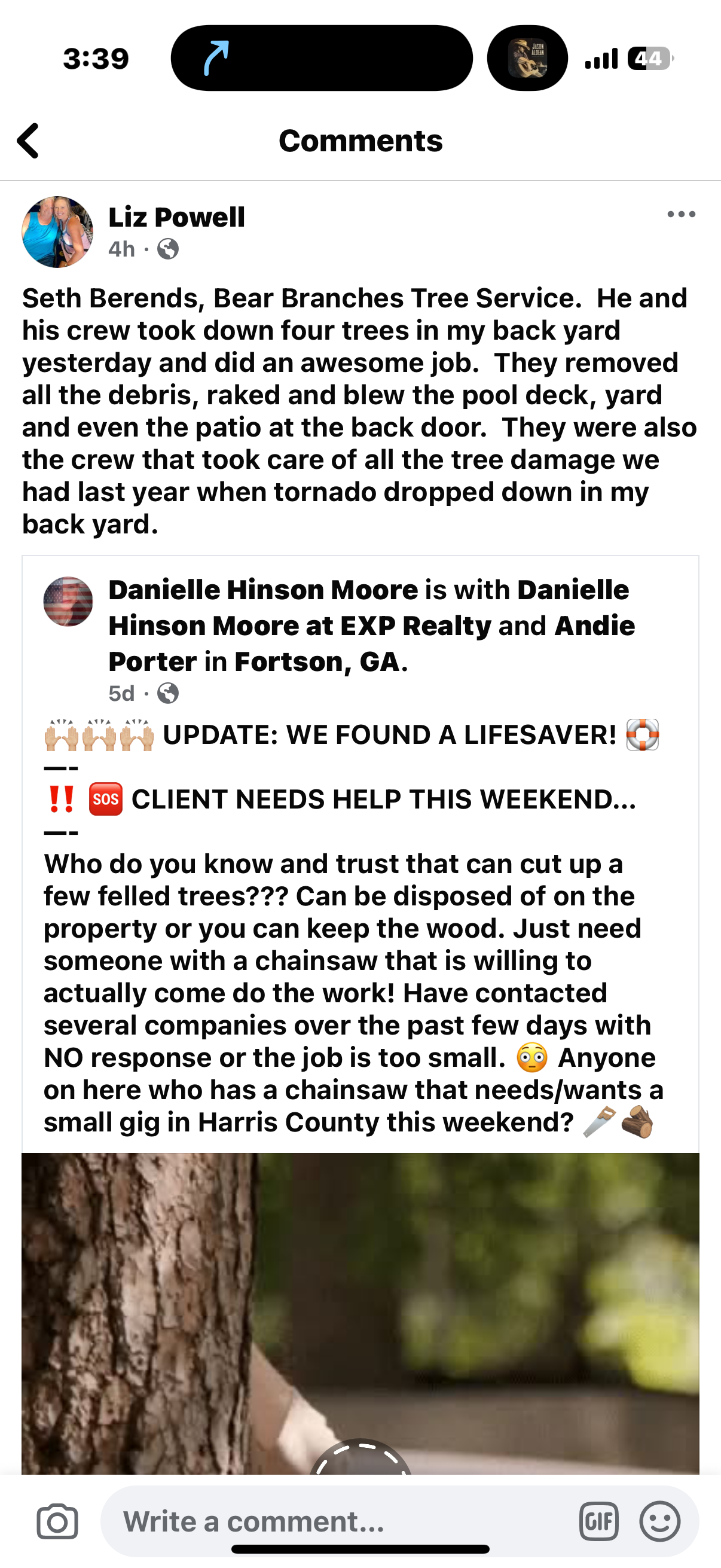Open the GIF picker
721x1568 pixels.
[x=598, y=1521]
